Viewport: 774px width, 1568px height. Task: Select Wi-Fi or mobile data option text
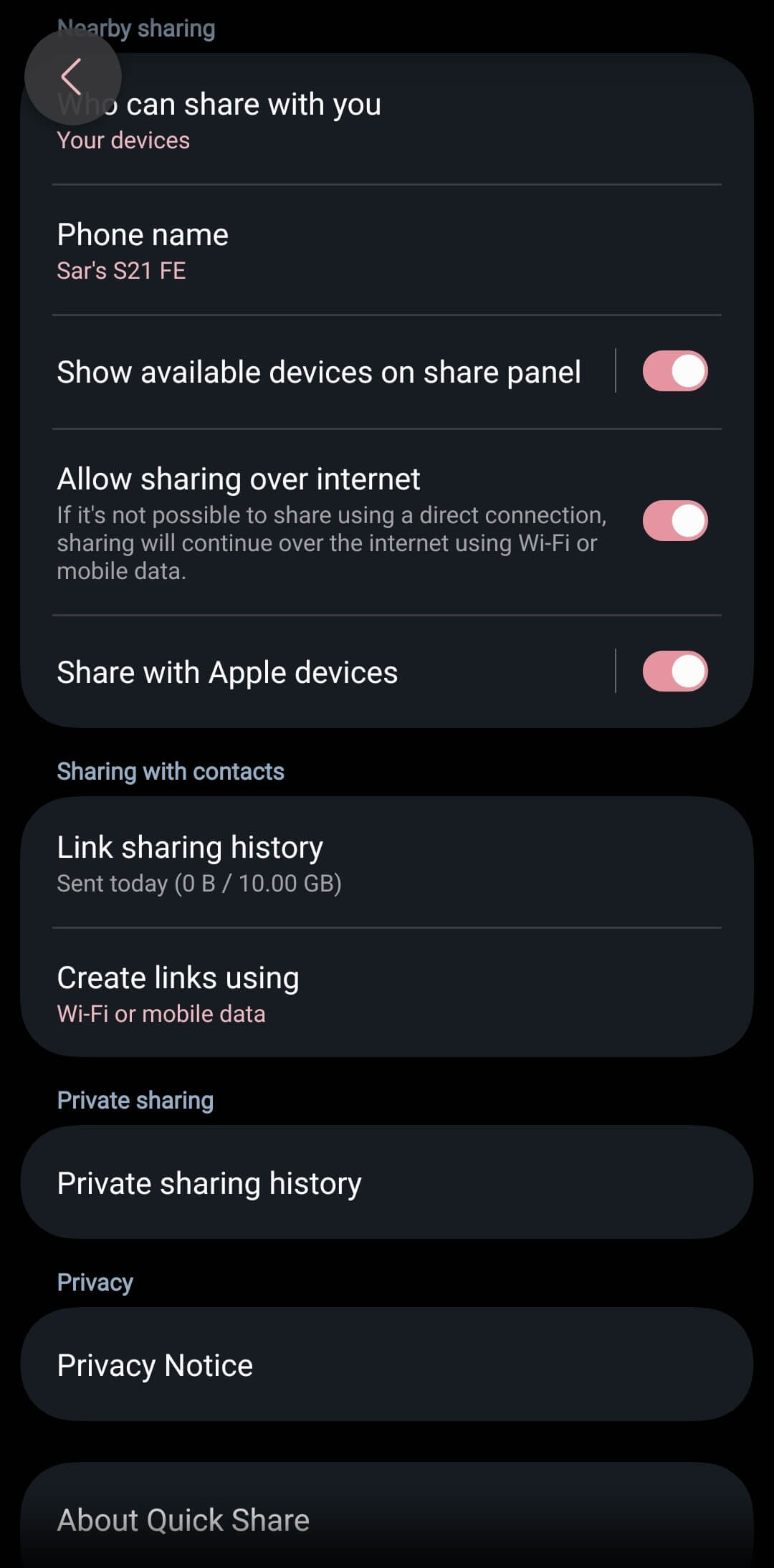pyautogui.click(x=161, y=1013)
